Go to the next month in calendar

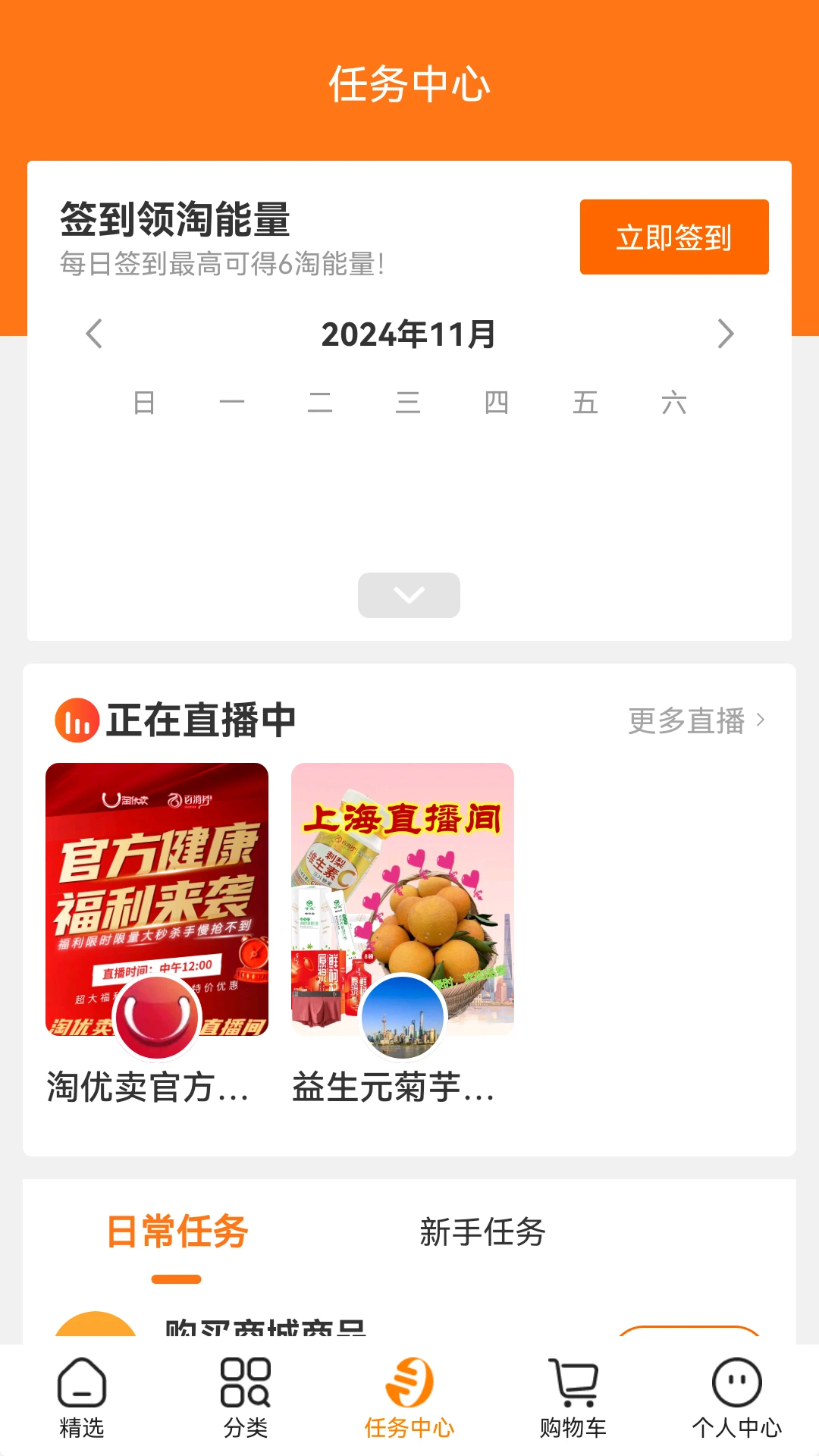click(x=725, y=334)
